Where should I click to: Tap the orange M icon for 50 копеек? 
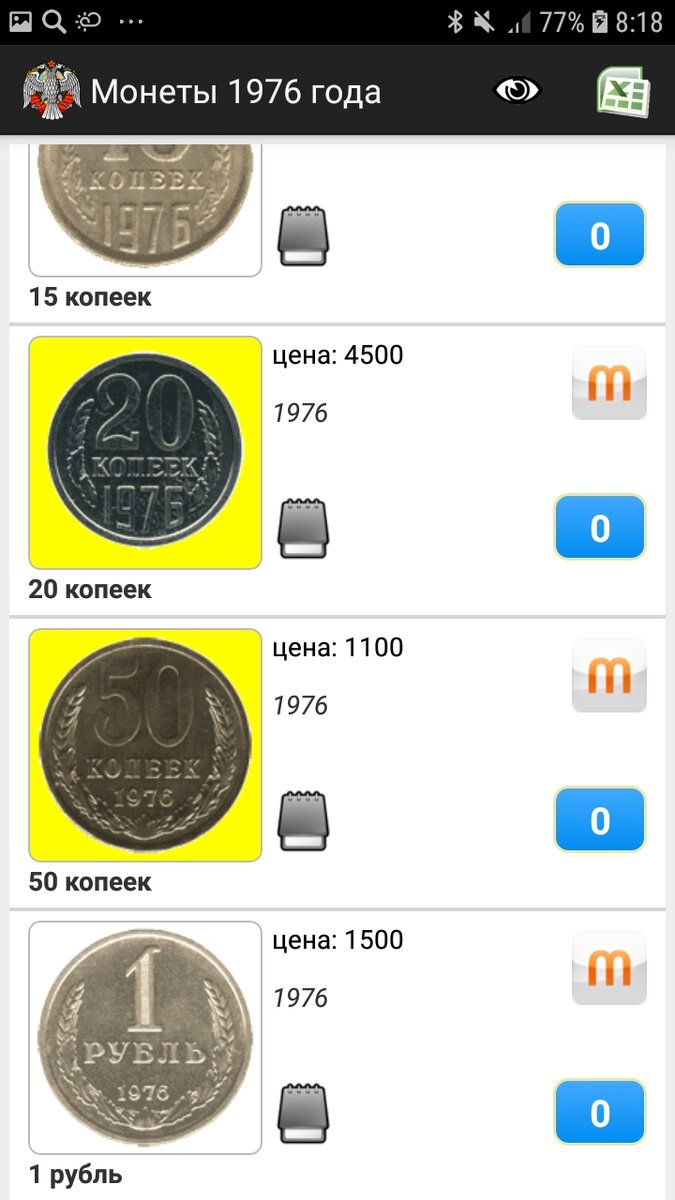[x=609, y=675]
